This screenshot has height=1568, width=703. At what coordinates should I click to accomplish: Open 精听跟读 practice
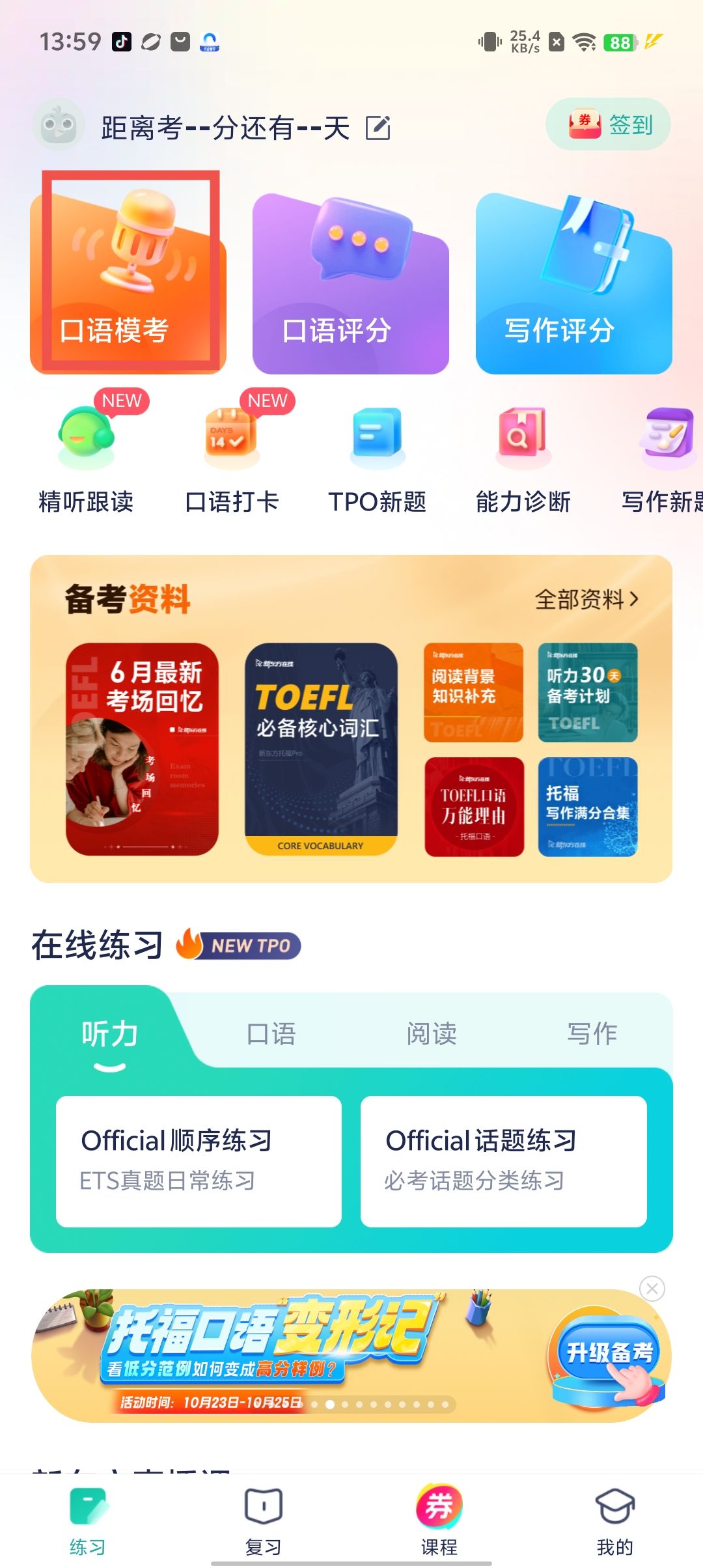click(86, 455)
